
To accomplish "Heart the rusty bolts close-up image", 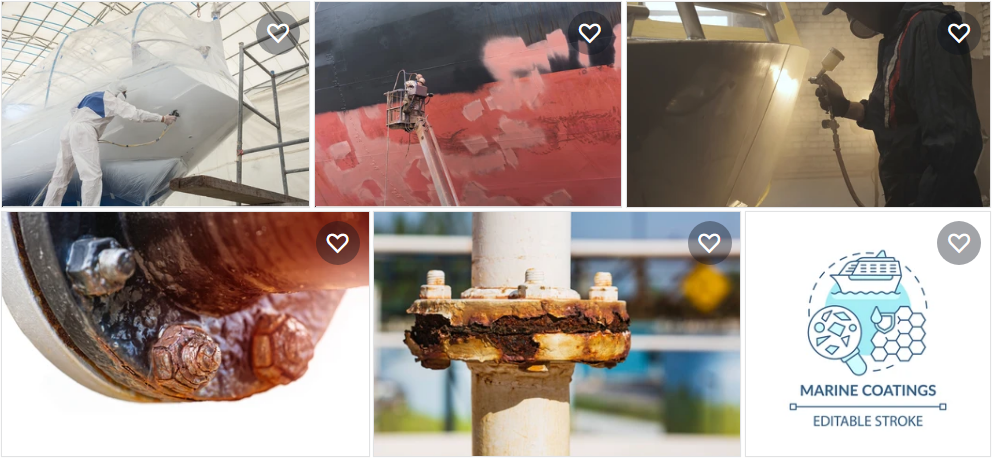I will [x=338, y=243].
